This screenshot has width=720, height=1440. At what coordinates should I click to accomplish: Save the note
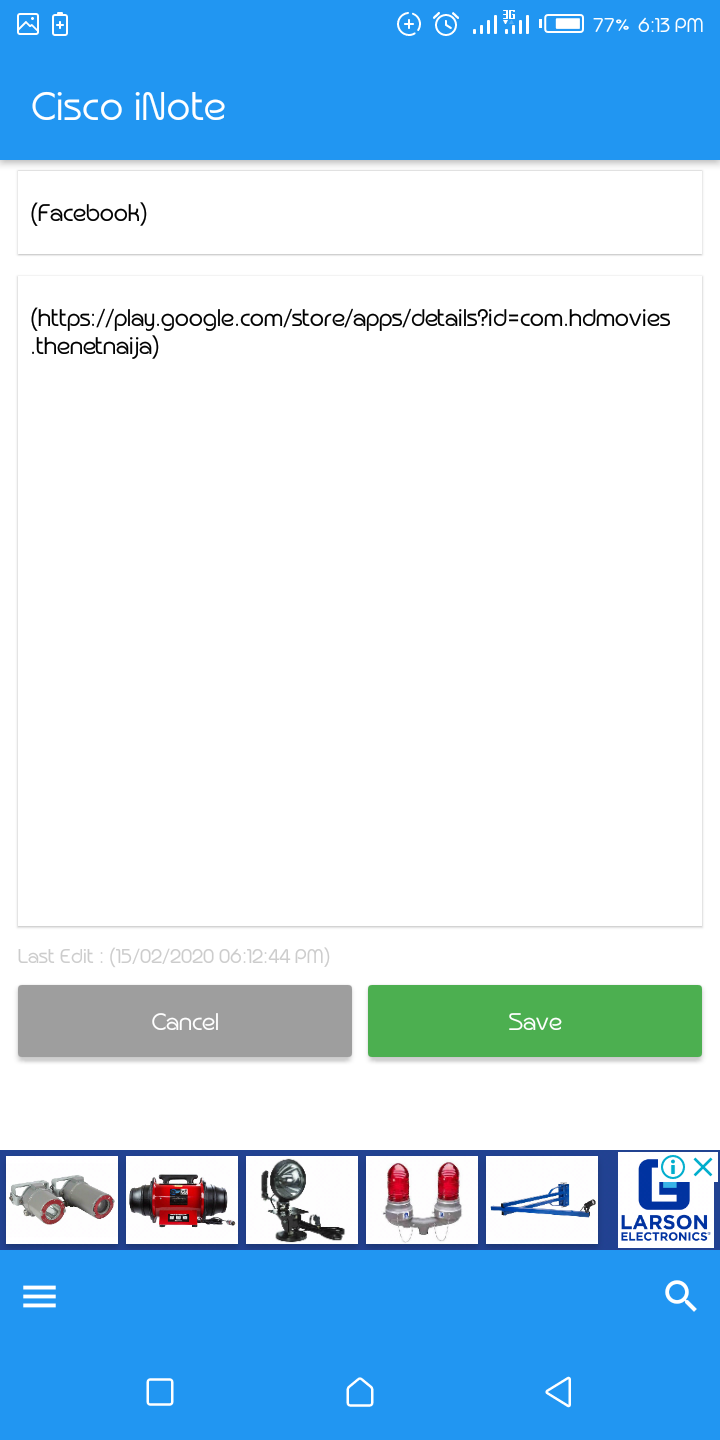535,1021
